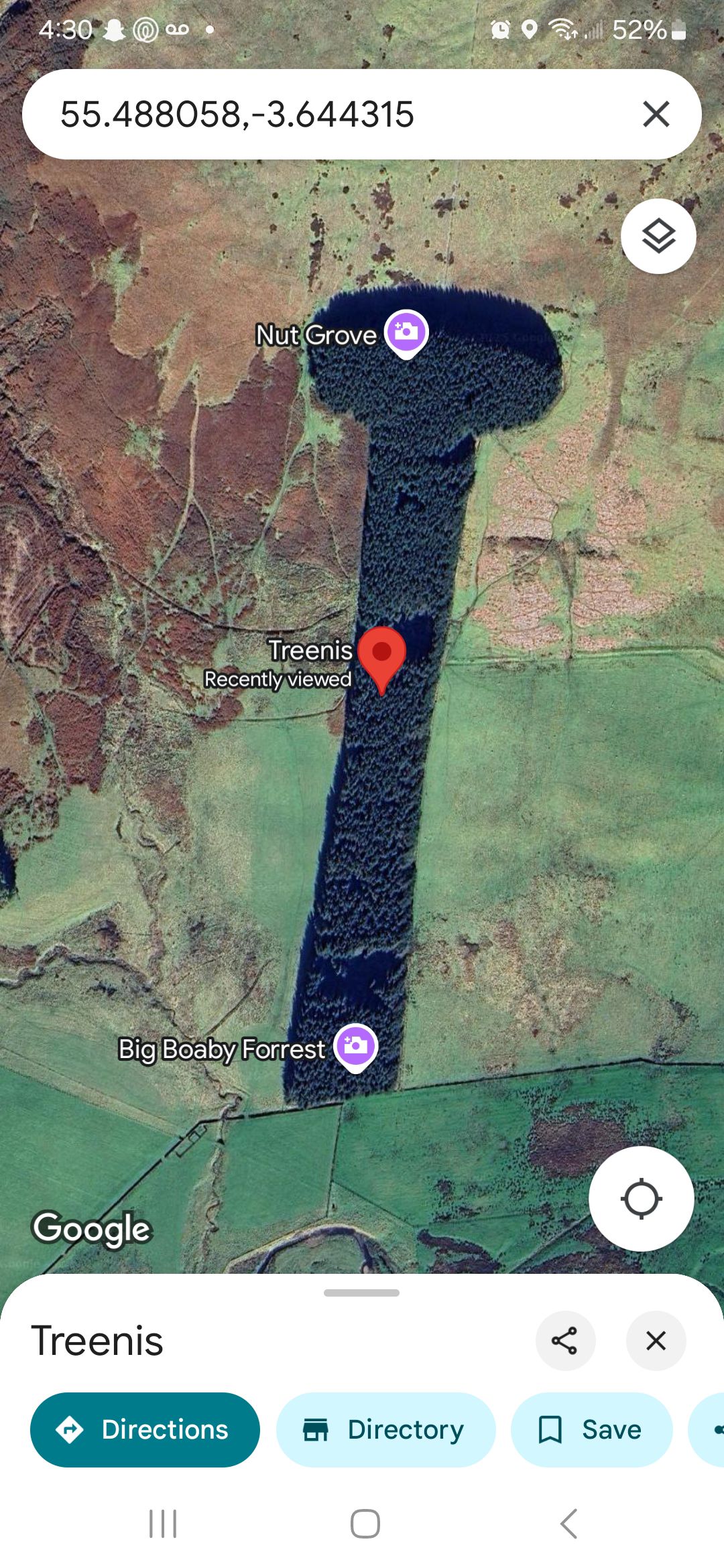Open the recent apps view

tap(163, 1524)
